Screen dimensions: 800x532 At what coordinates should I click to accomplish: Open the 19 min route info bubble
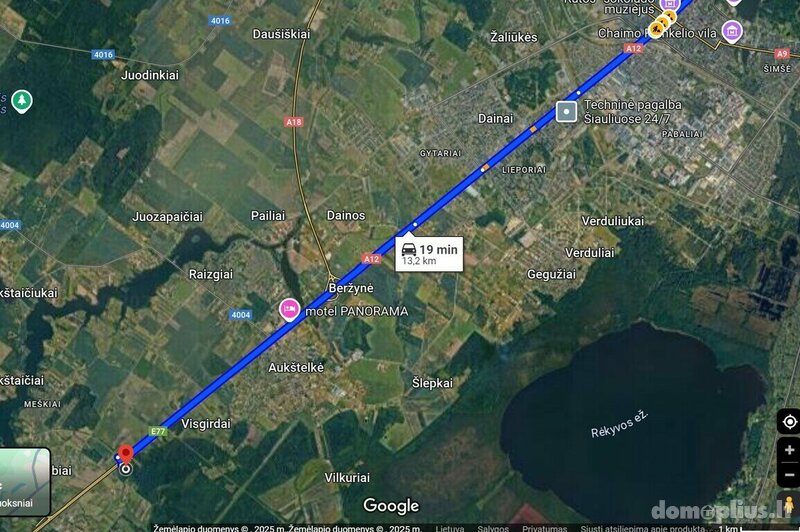[x=428, y=253]
